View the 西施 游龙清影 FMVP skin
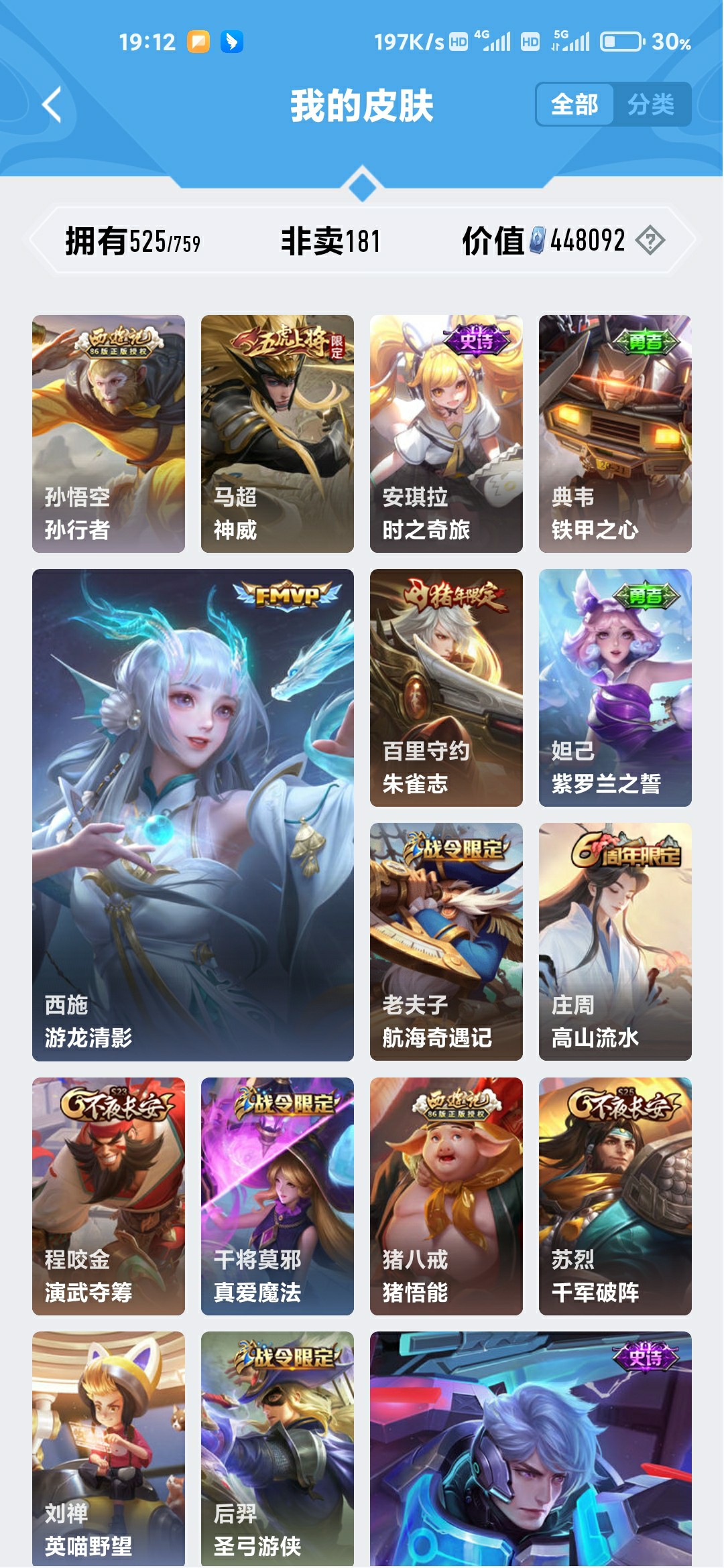This screenshot has width=724, height=1568. pos(193,814)
